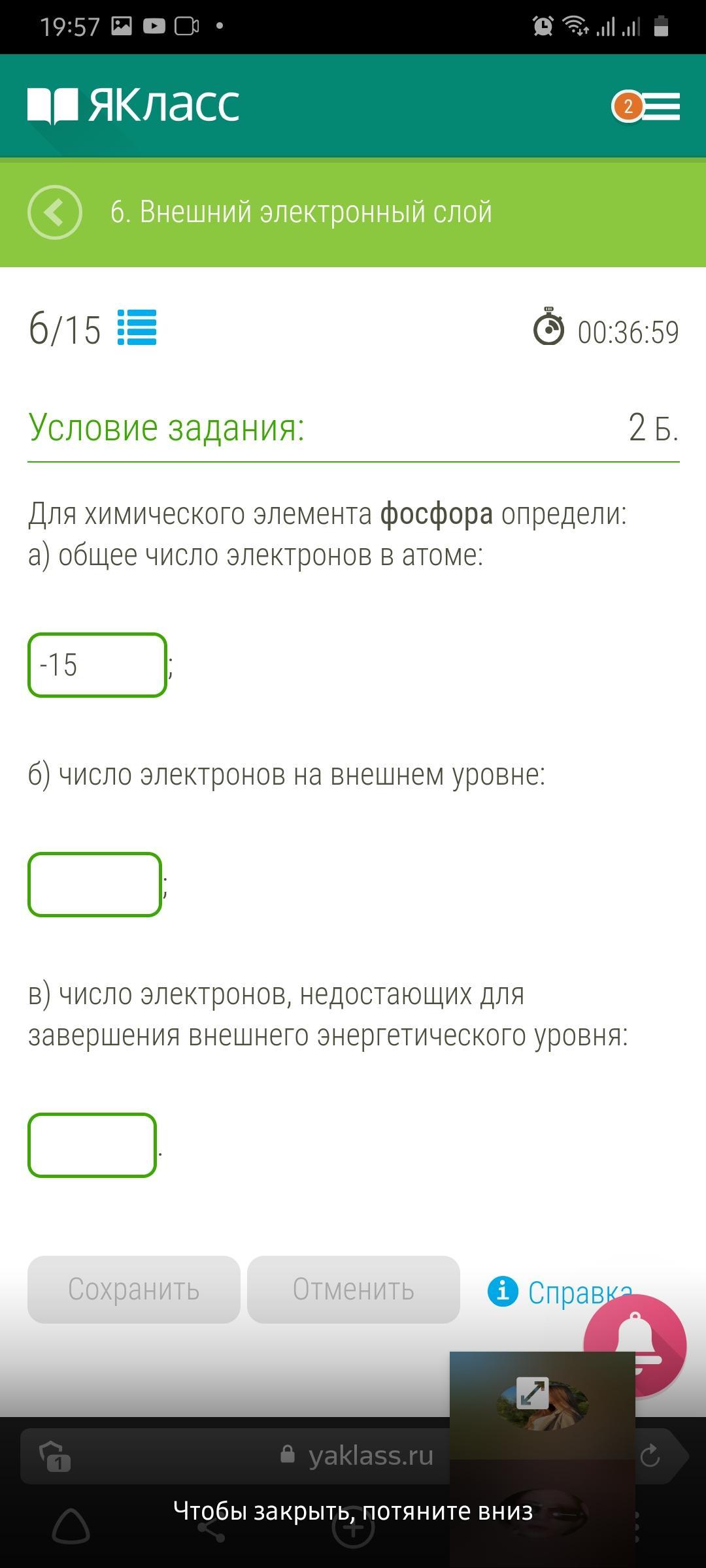The width and height of the screenshot is (706, 1568).
Task: Reload the yaklass.ru page
Action: (650, 1456)
